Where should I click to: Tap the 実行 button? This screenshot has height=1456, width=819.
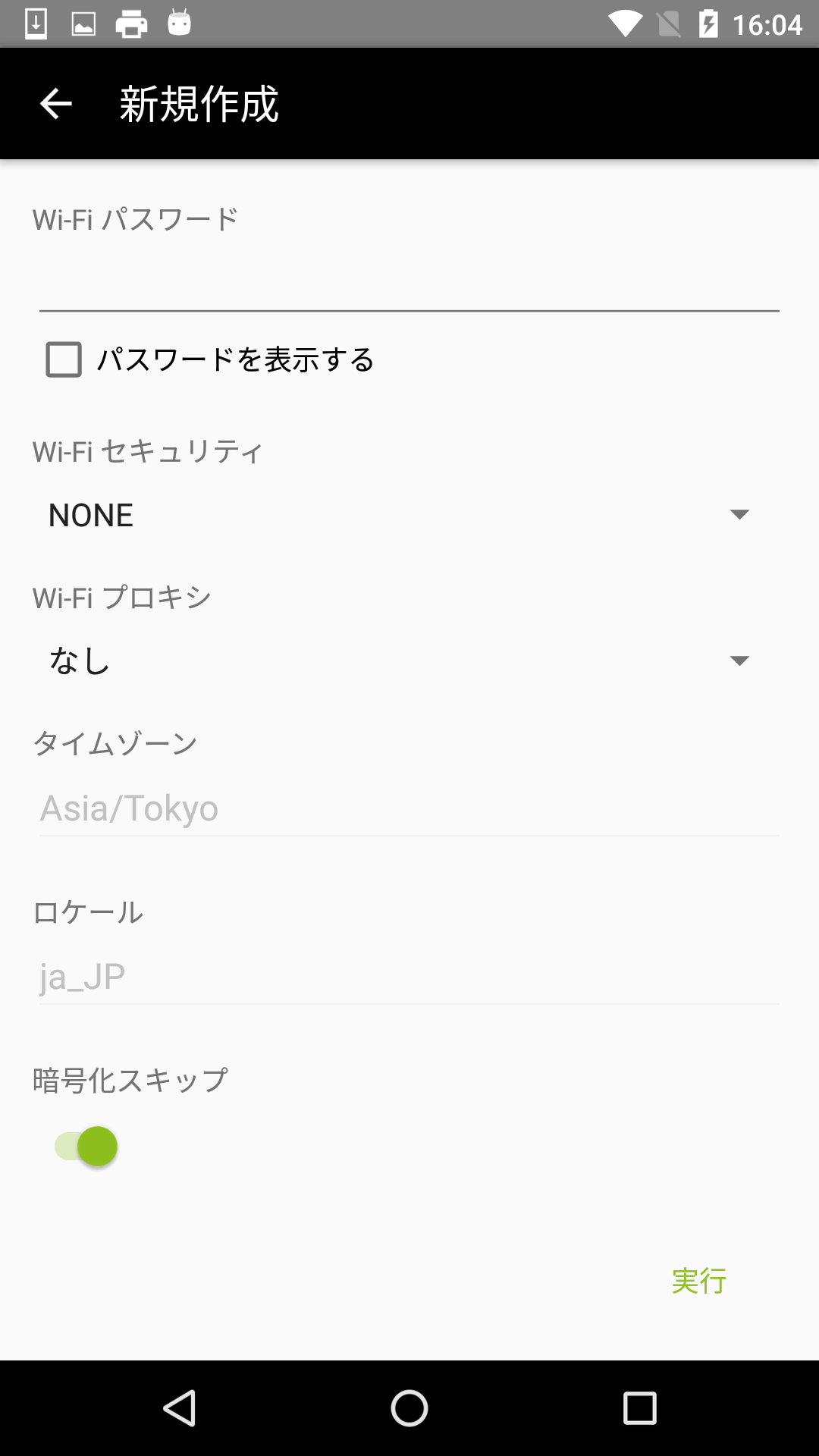coord(698,1281)
